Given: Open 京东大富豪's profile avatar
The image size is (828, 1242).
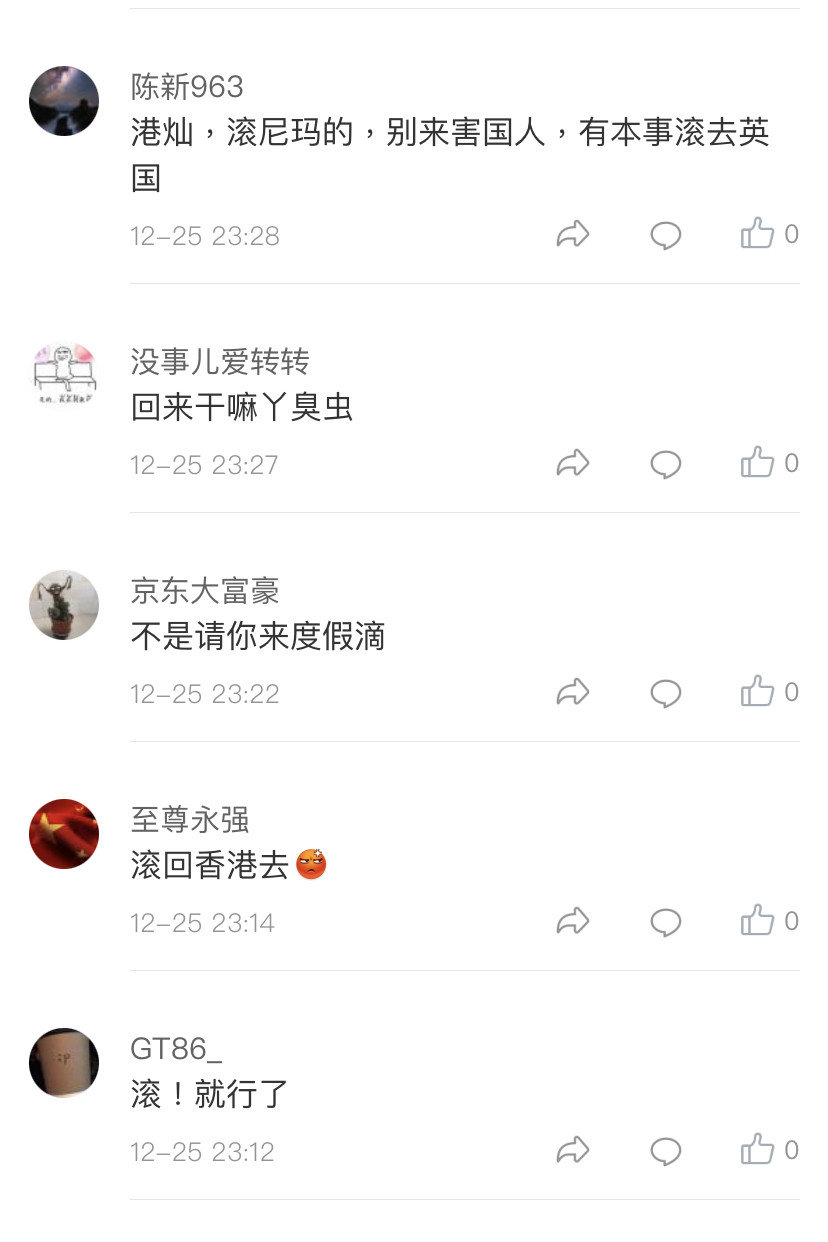Looking at the screenshot, I should pyautogui.click(x=64, y=605).
